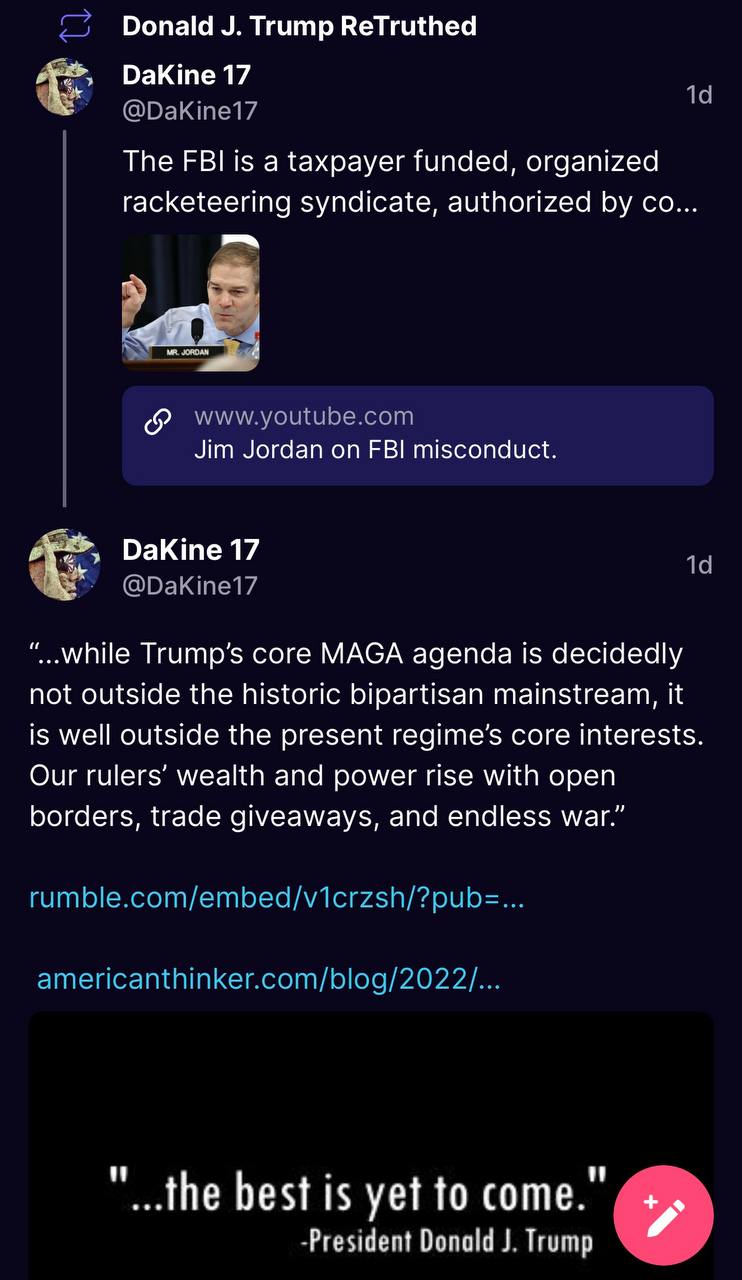Open DaKine 17 profile from MAGA agenda post
This screenshot has width=742, height=1280.
point(190,550)
